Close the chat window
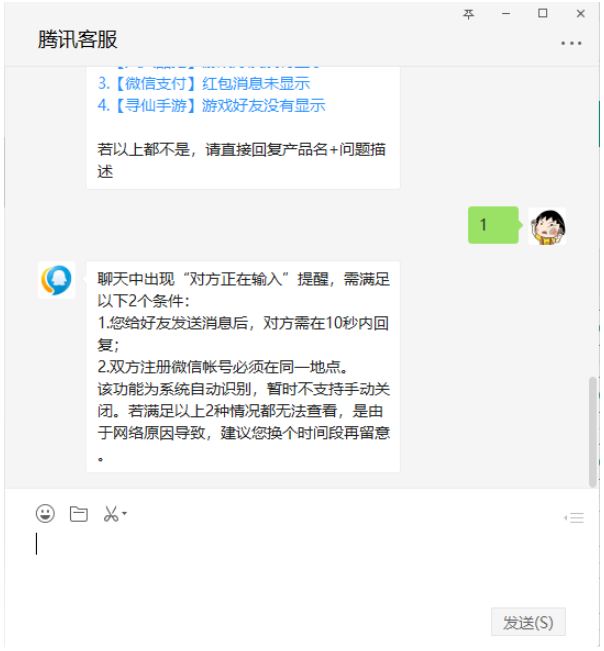Screen dimensions: 604x651 click(x=581, y=13)
